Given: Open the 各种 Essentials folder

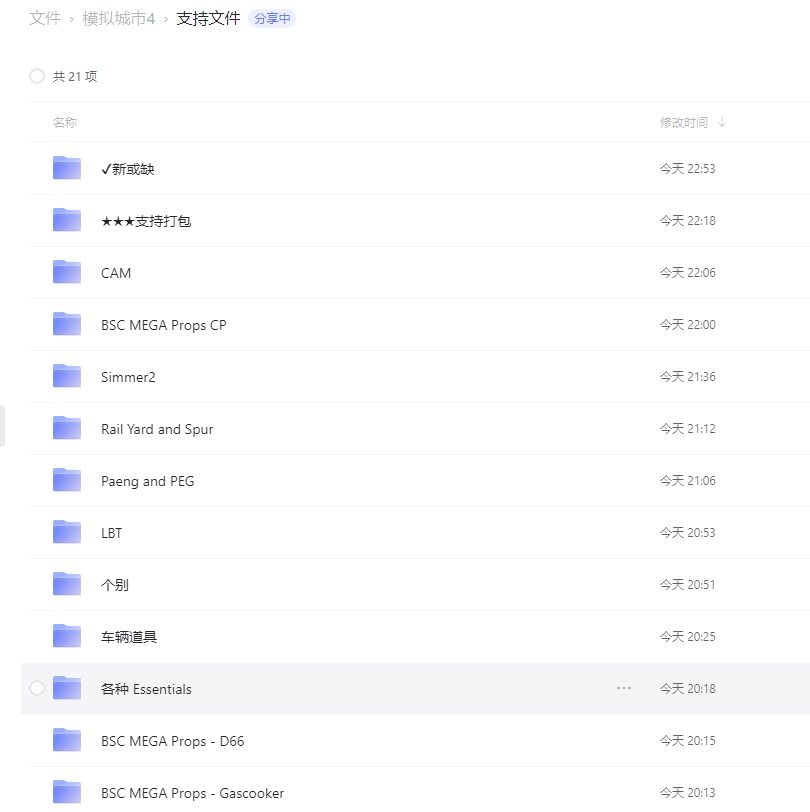Looking at the screenshot, I should [146, 689].
